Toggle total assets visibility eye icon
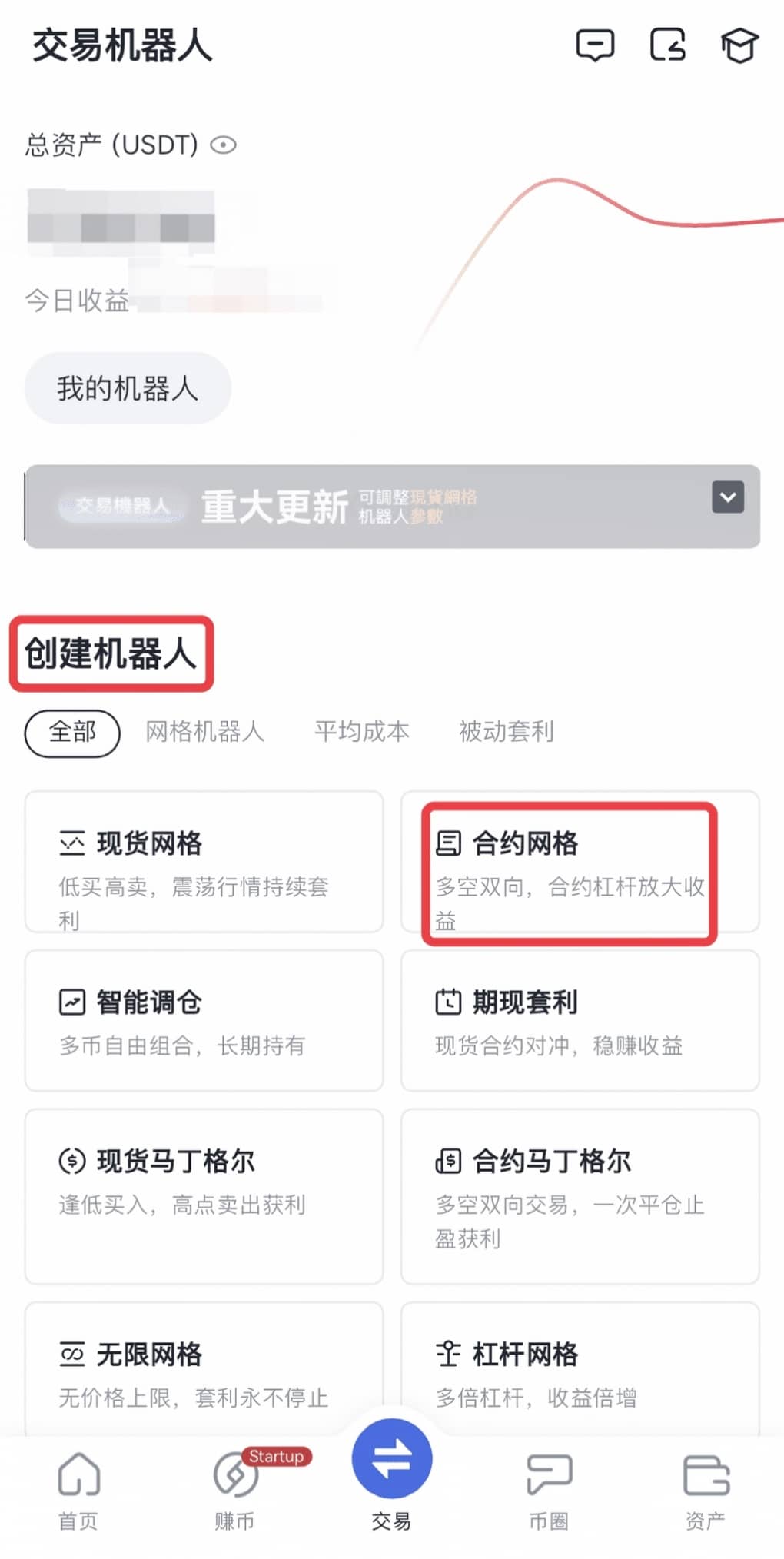 point(223,145)
